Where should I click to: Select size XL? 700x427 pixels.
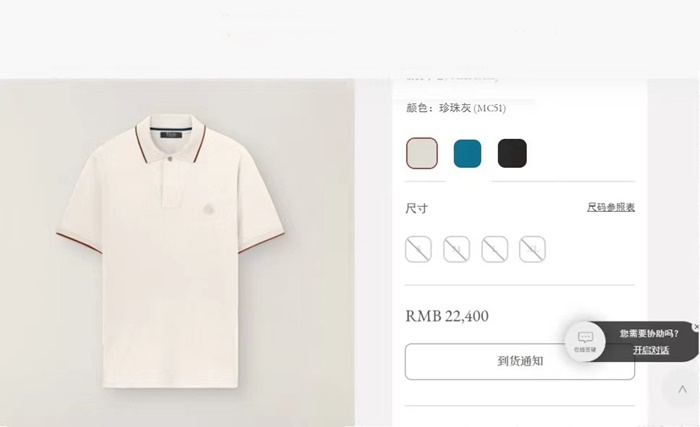coord(532,249)
